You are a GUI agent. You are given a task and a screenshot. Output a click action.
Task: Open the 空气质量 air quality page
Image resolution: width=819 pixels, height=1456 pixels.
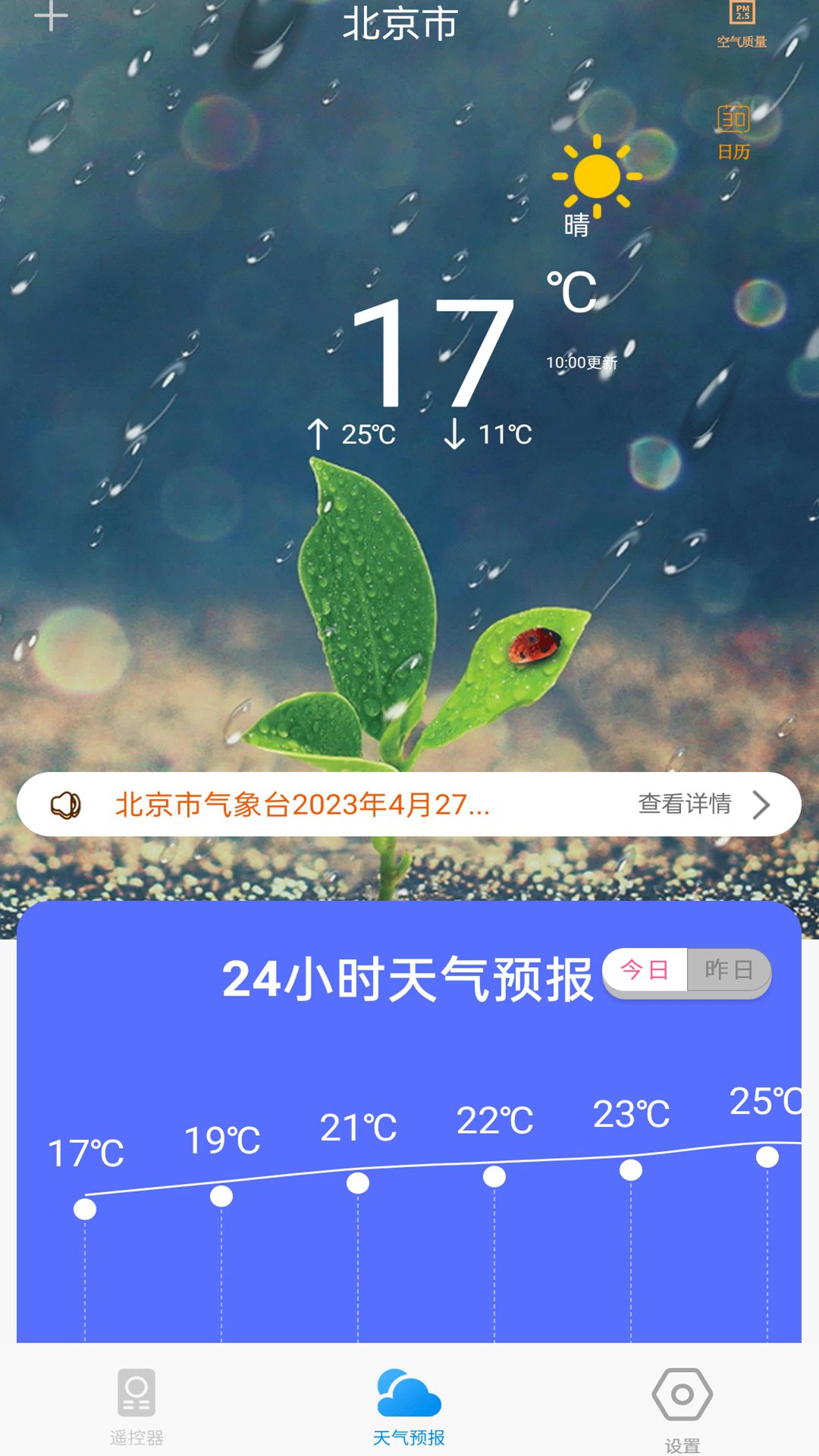point(742,24)
